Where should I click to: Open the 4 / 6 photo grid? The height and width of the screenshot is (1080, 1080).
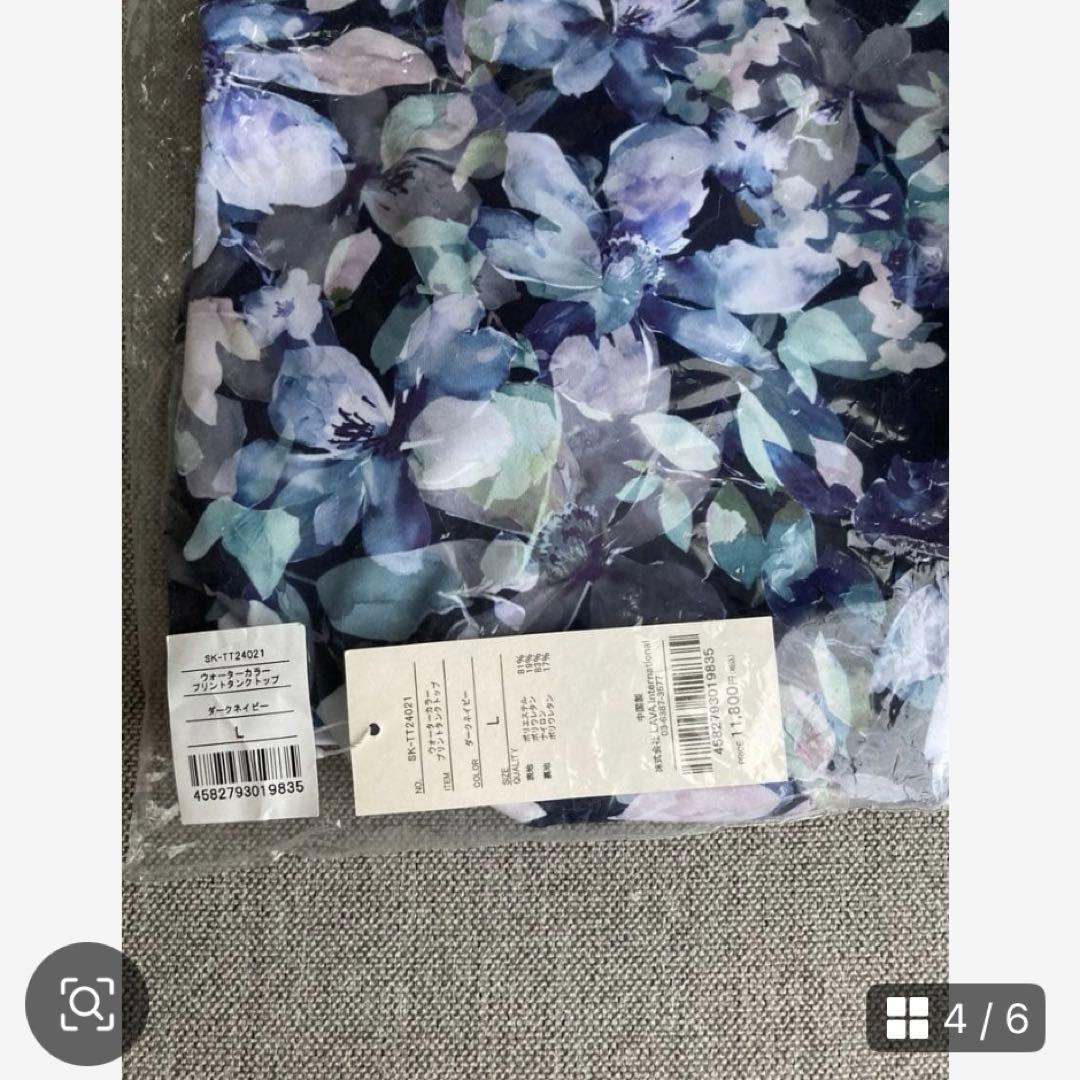click(955, 1018)
